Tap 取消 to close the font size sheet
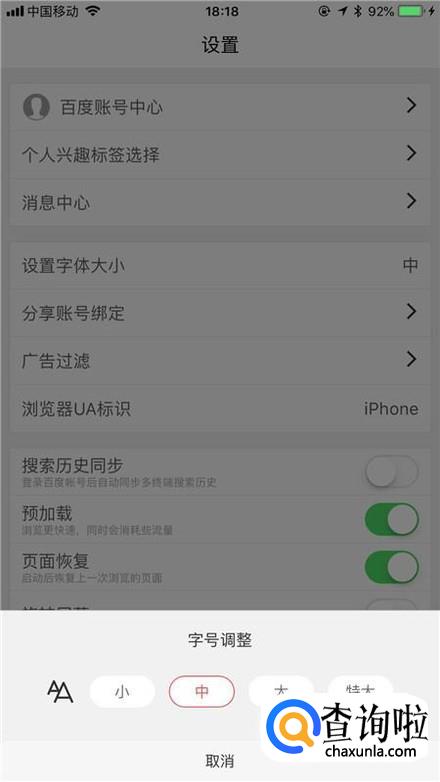The width and height of the screenshot is (440, 782). click(220, 761)
